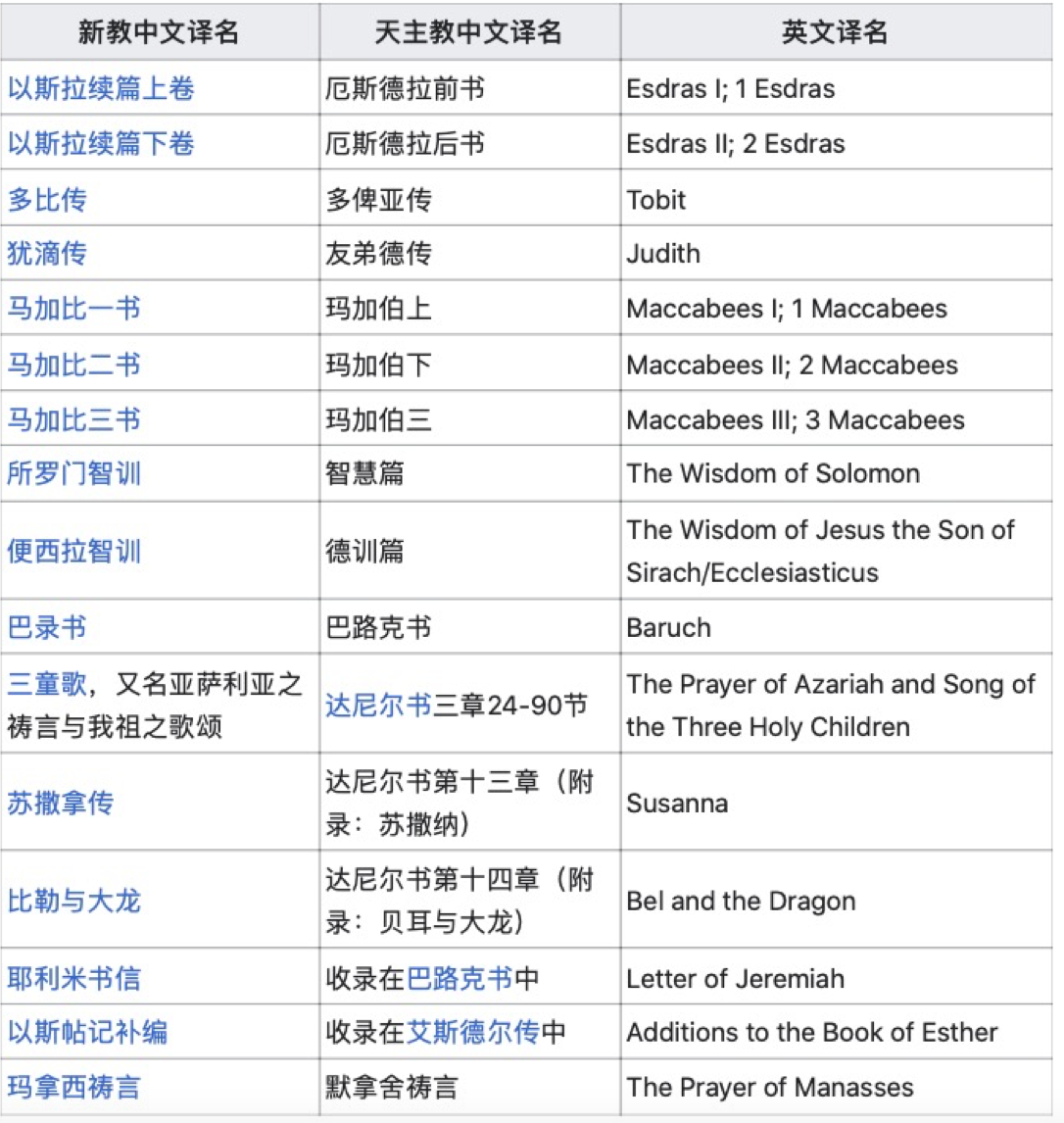Tap the 犹滴传 link
This screenshot has height=1123, width=1064.
point(47,254)
